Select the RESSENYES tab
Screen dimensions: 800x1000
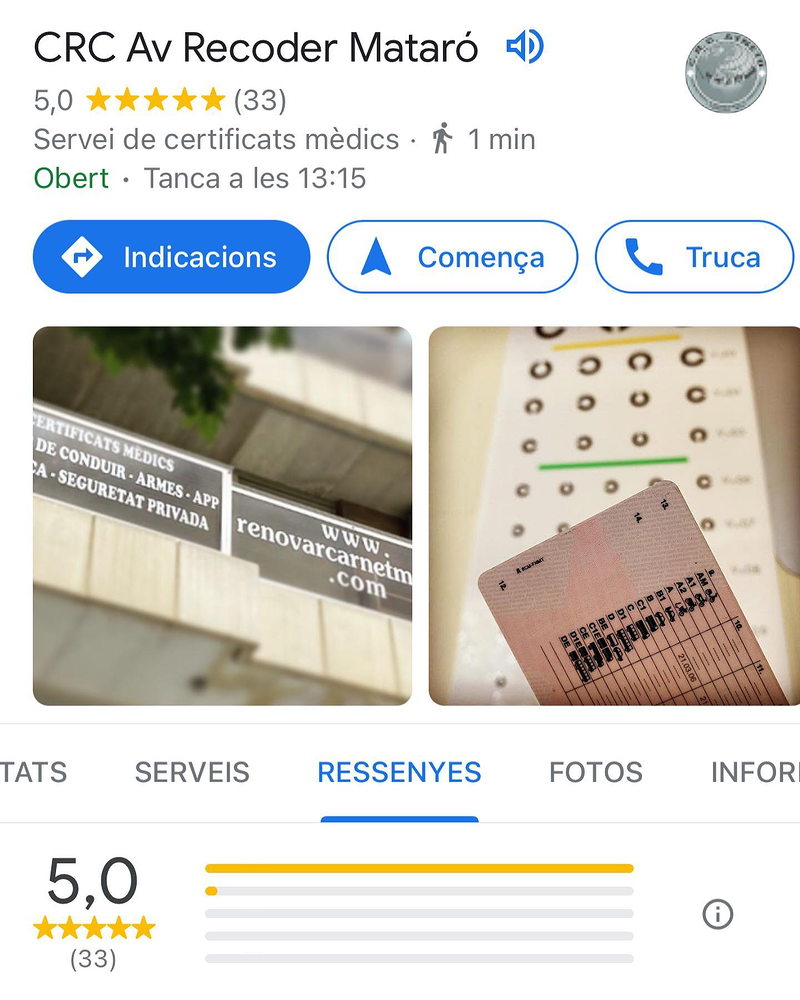399,772
